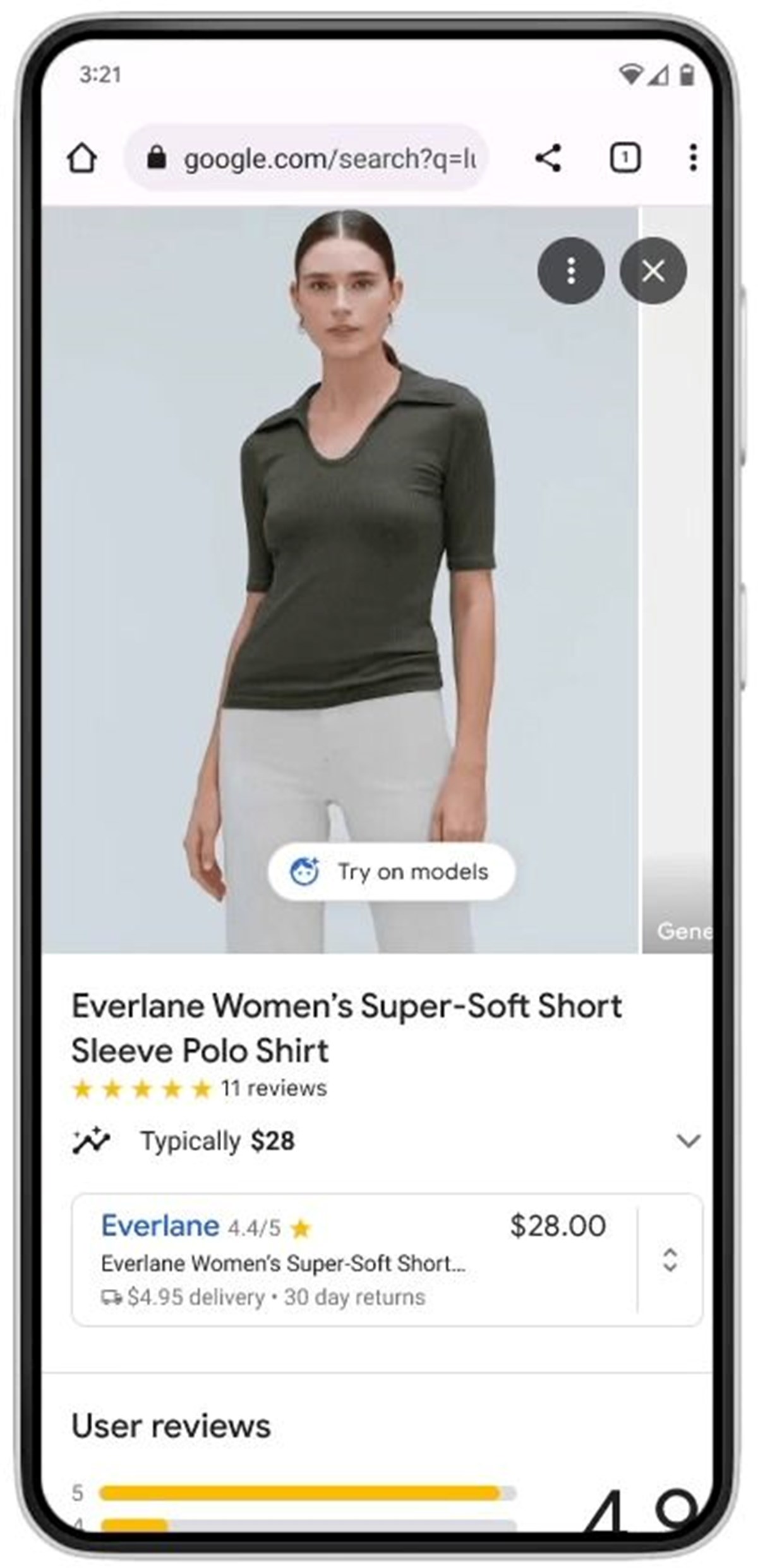Open the tab switcher
This screenshot has height=1568, width=758.
[x=625, y=158]
